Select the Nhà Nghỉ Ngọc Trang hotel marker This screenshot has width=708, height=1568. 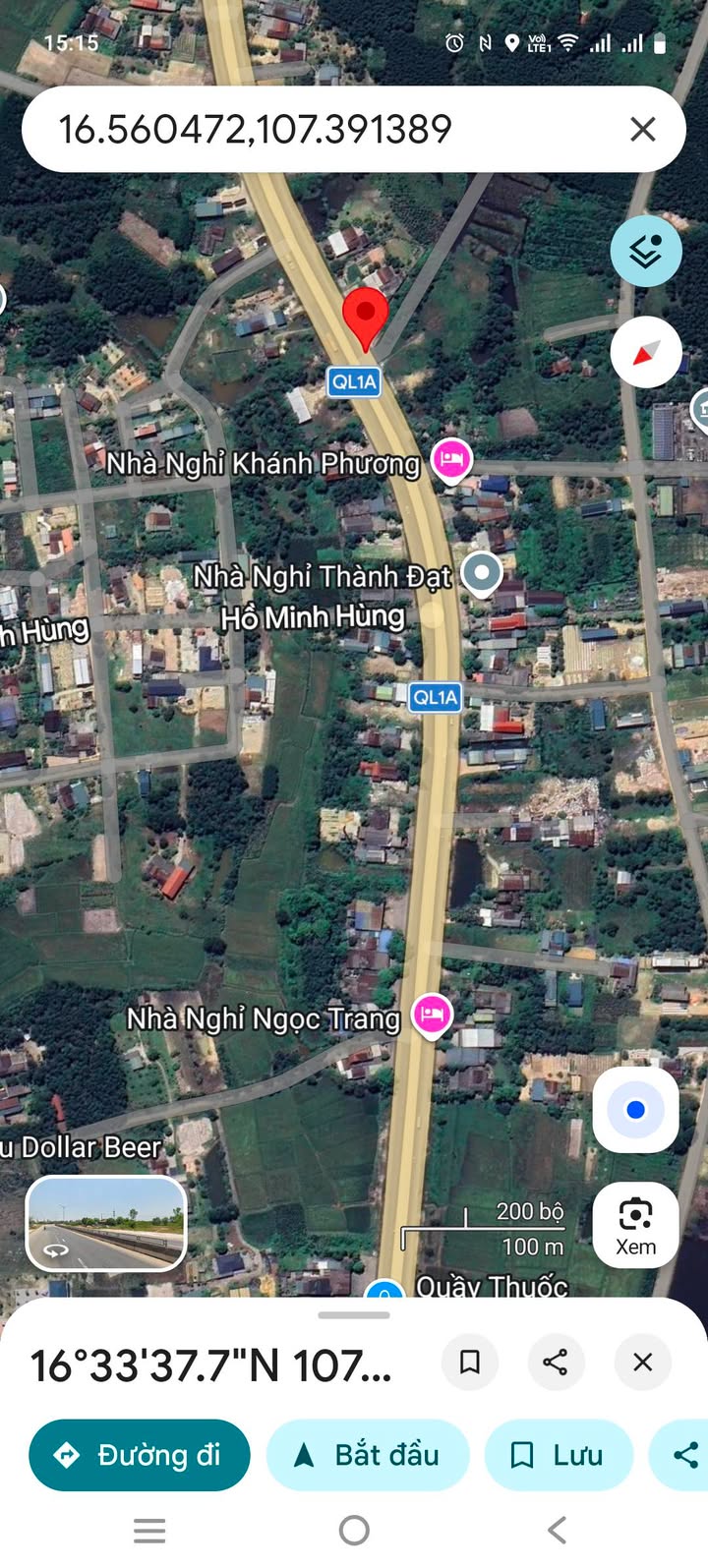(432, 1014)
